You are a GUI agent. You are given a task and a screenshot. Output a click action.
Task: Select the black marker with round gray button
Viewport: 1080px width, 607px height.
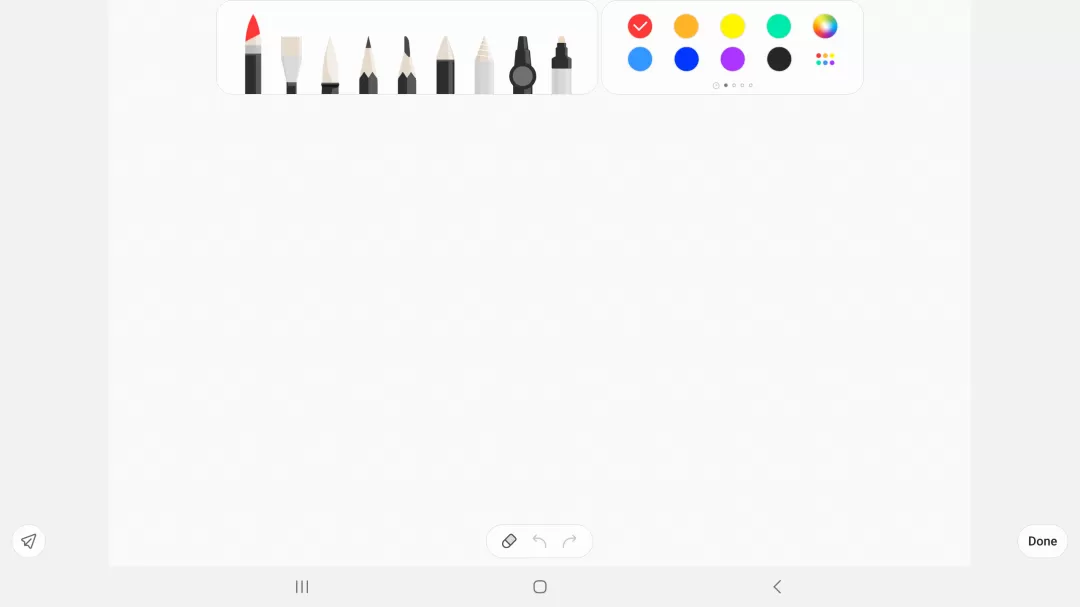[x=522, y=67]
